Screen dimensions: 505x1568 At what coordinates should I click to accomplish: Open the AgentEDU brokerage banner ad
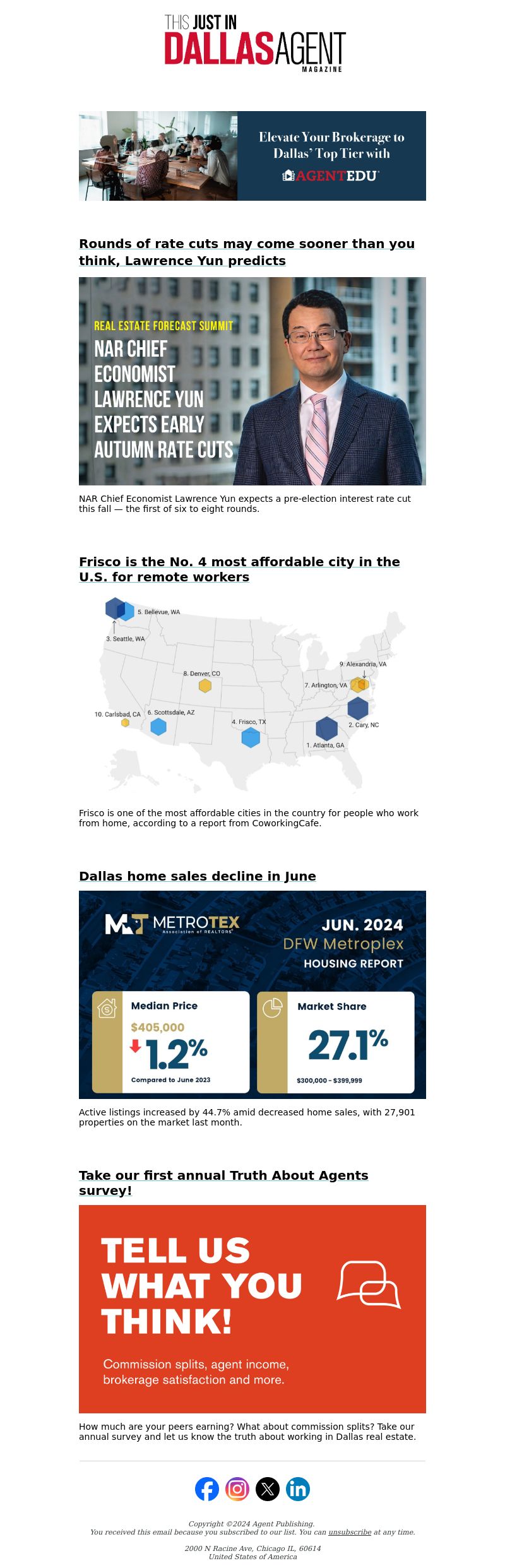(252, 156)
